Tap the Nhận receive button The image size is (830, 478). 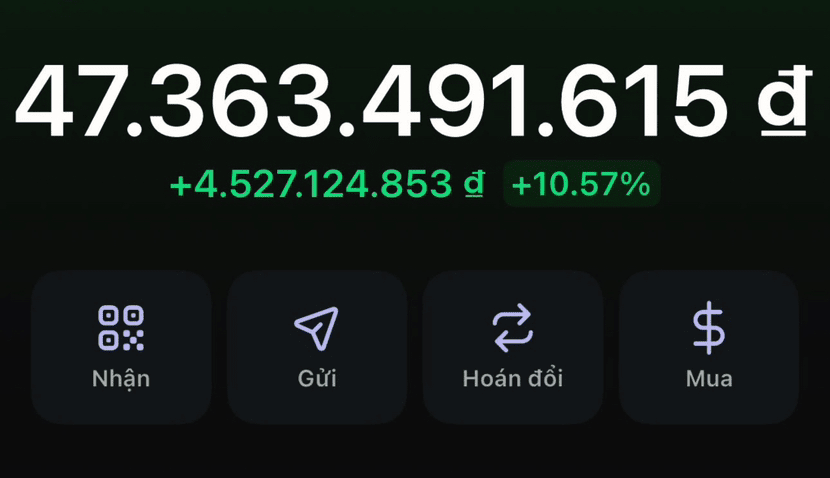[121, 347]
